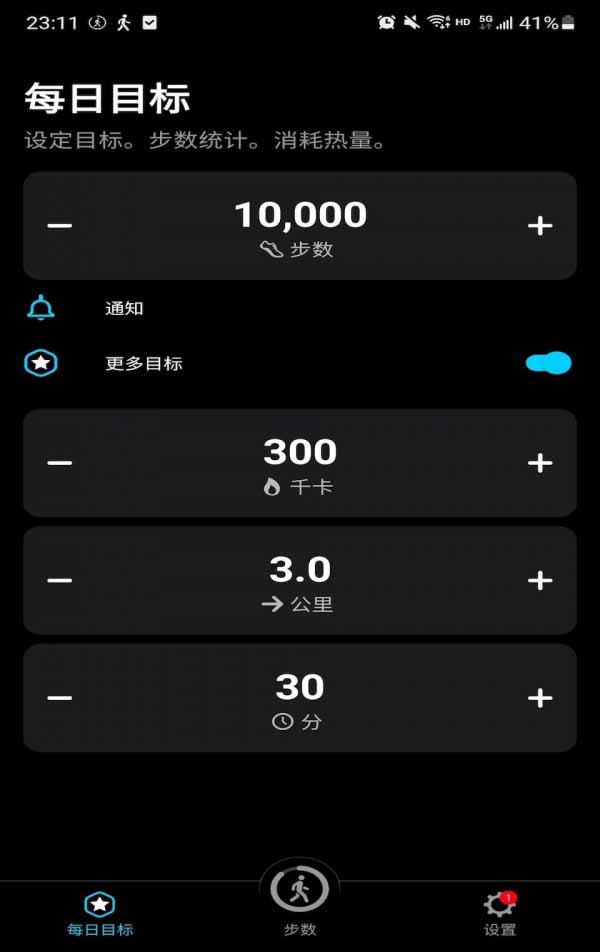Decrease the 分 minutes goal
This screenshot has height=952, width=600.
(60, 698)
